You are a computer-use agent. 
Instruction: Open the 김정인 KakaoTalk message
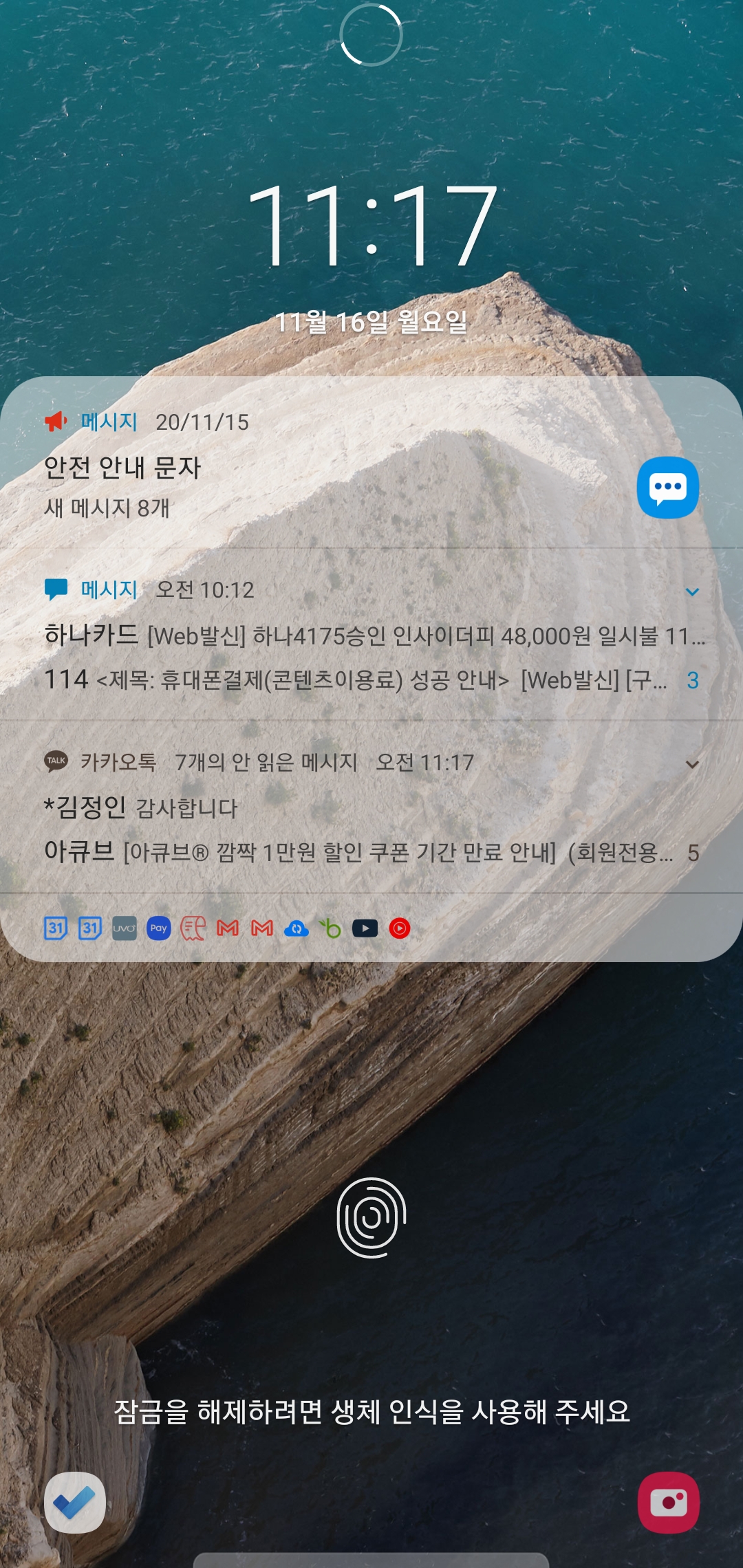(x=275, y=807)
